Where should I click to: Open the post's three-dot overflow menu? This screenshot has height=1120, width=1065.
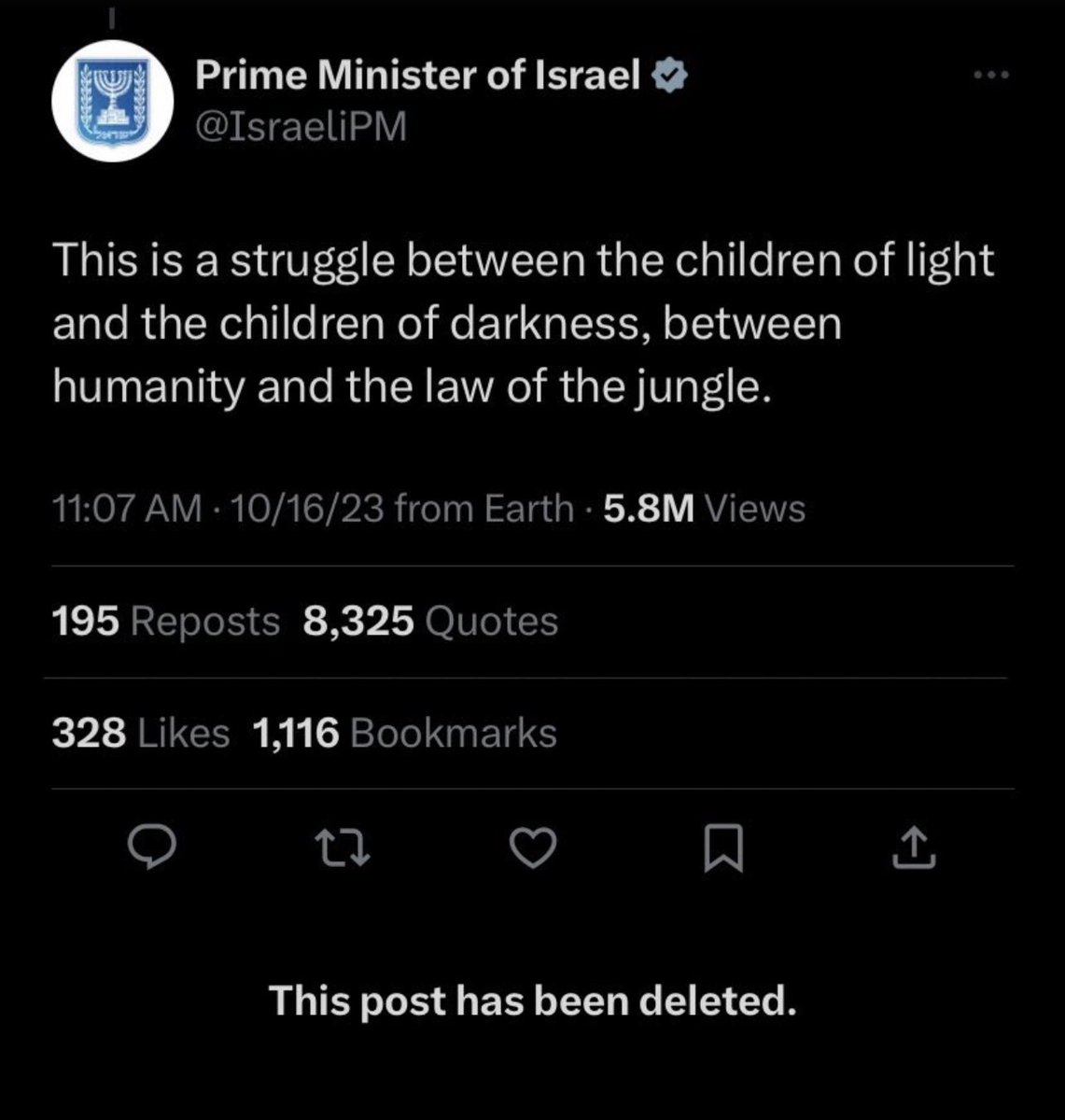point(990,76)
